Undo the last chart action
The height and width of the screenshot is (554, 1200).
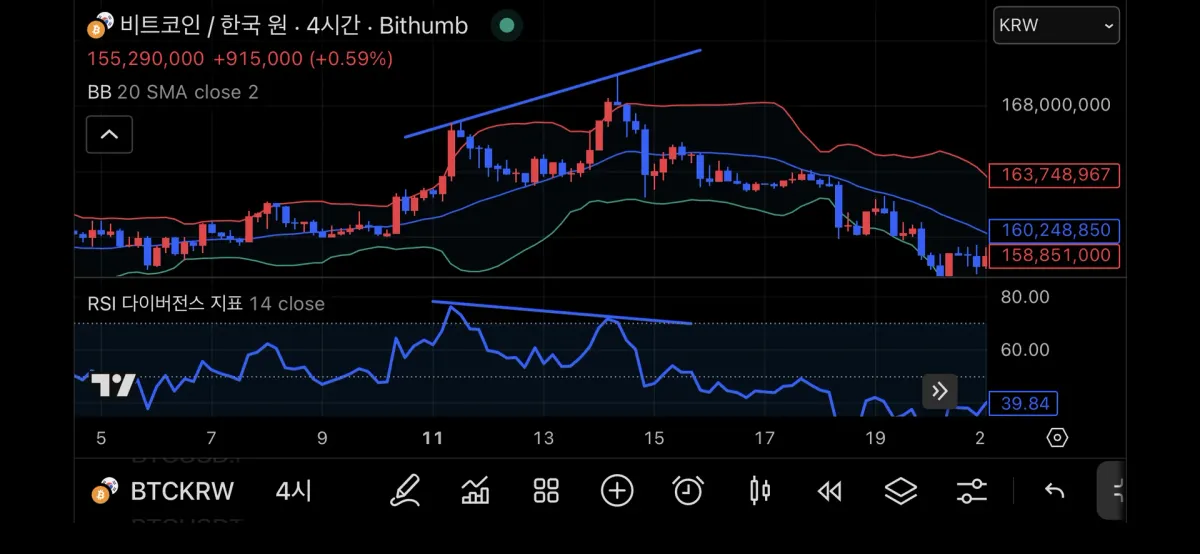point(1054,490)
